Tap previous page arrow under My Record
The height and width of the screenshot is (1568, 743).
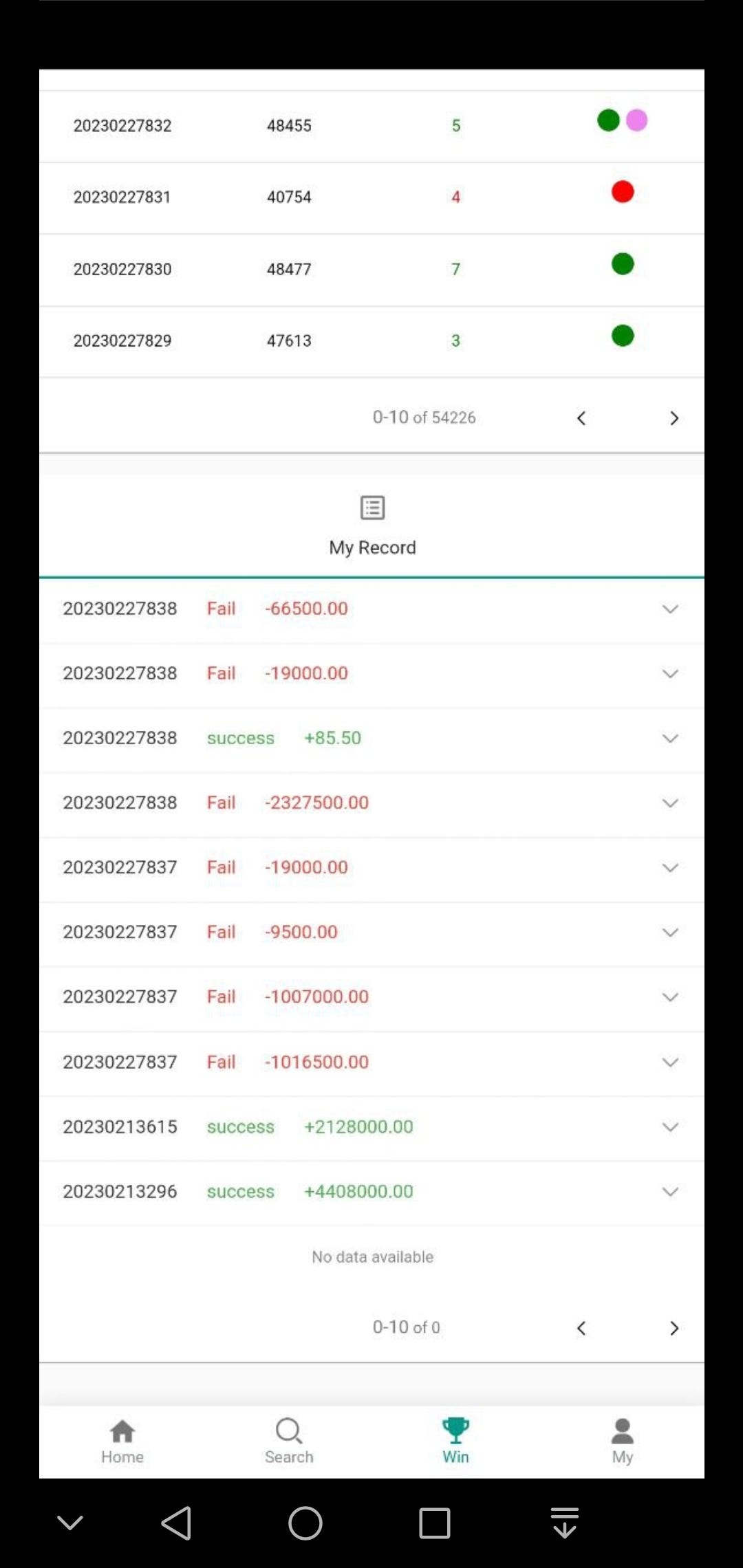point(581,1327)
